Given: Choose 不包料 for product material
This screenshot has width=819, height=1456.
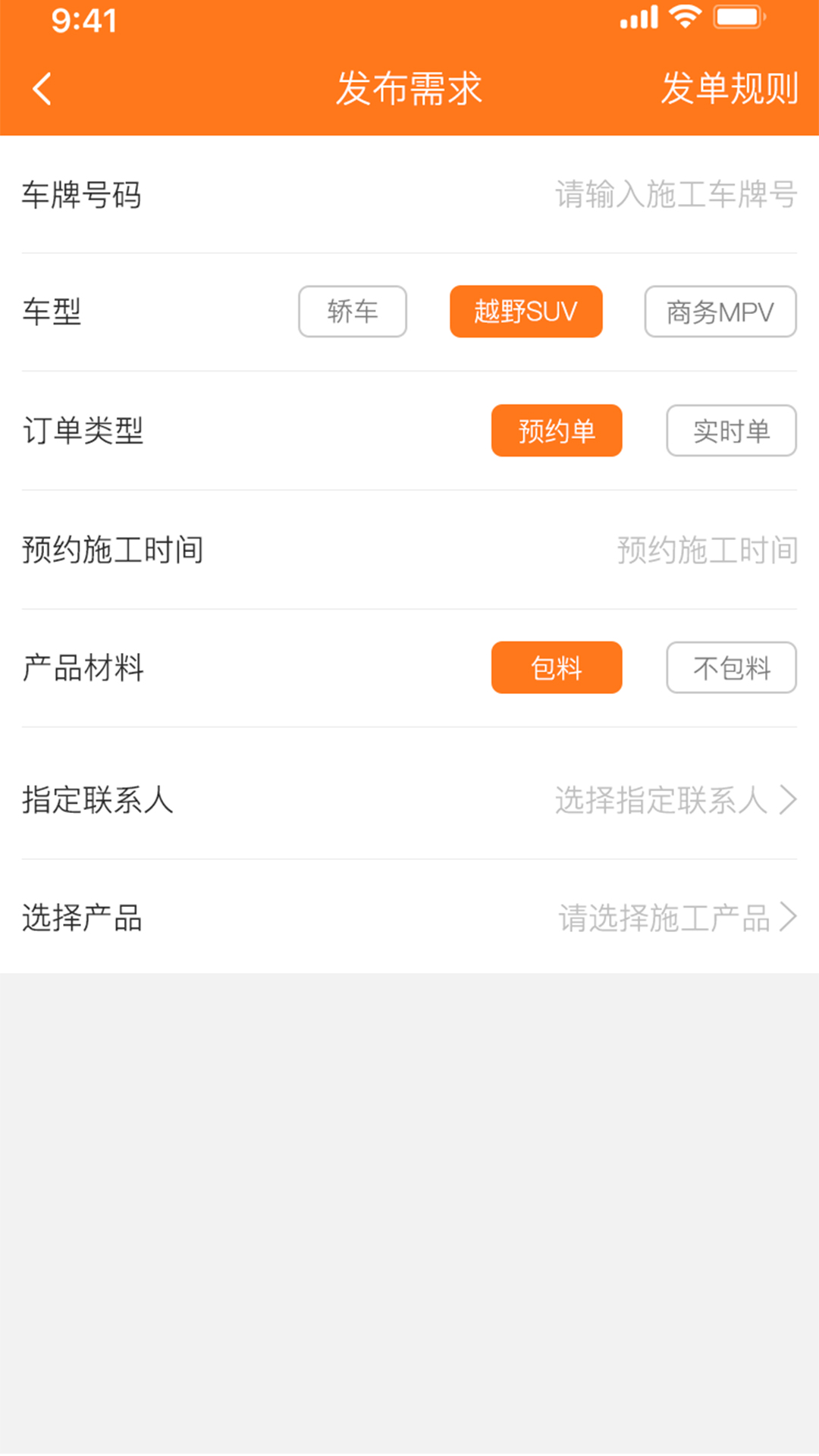Looking at the screenshot, I should [x=731, y=667].
